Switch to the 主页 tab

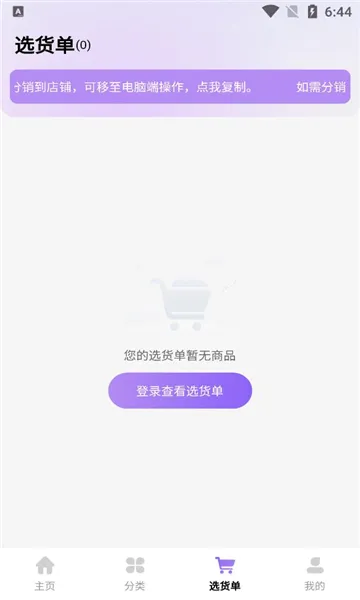point(45,574)
